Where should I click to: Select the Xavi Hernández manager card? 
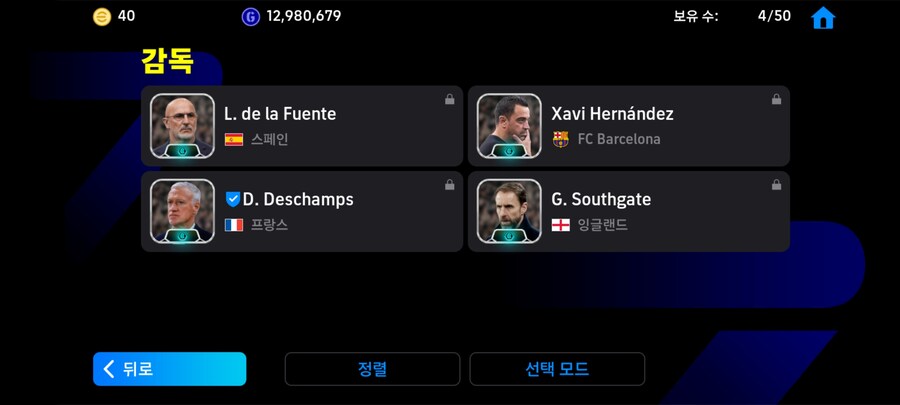[x=628, y=126]
